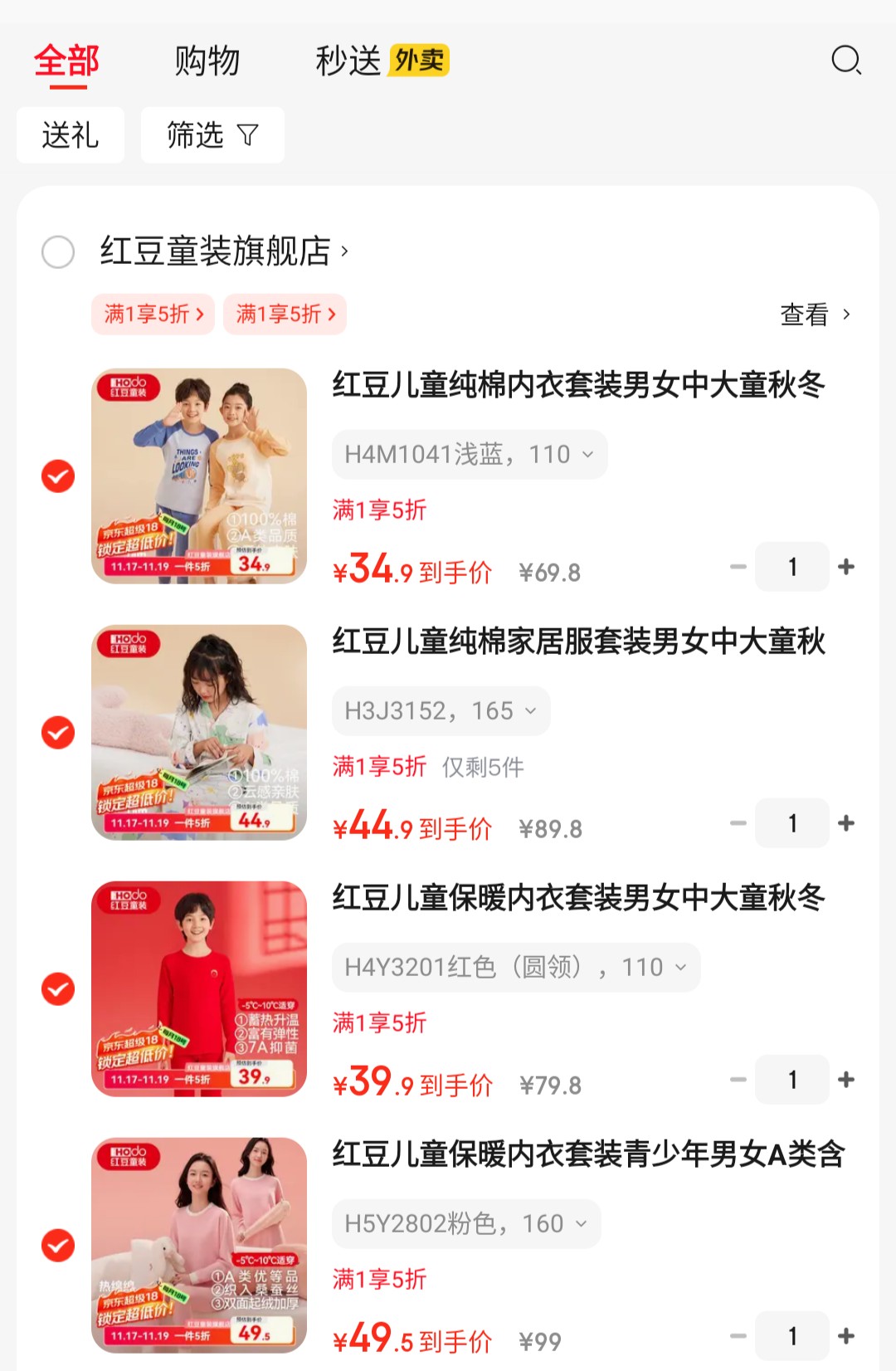Open the first 满1享5折 coupon chip
This screenshot has height=1371, width=896.
(153, 315)
